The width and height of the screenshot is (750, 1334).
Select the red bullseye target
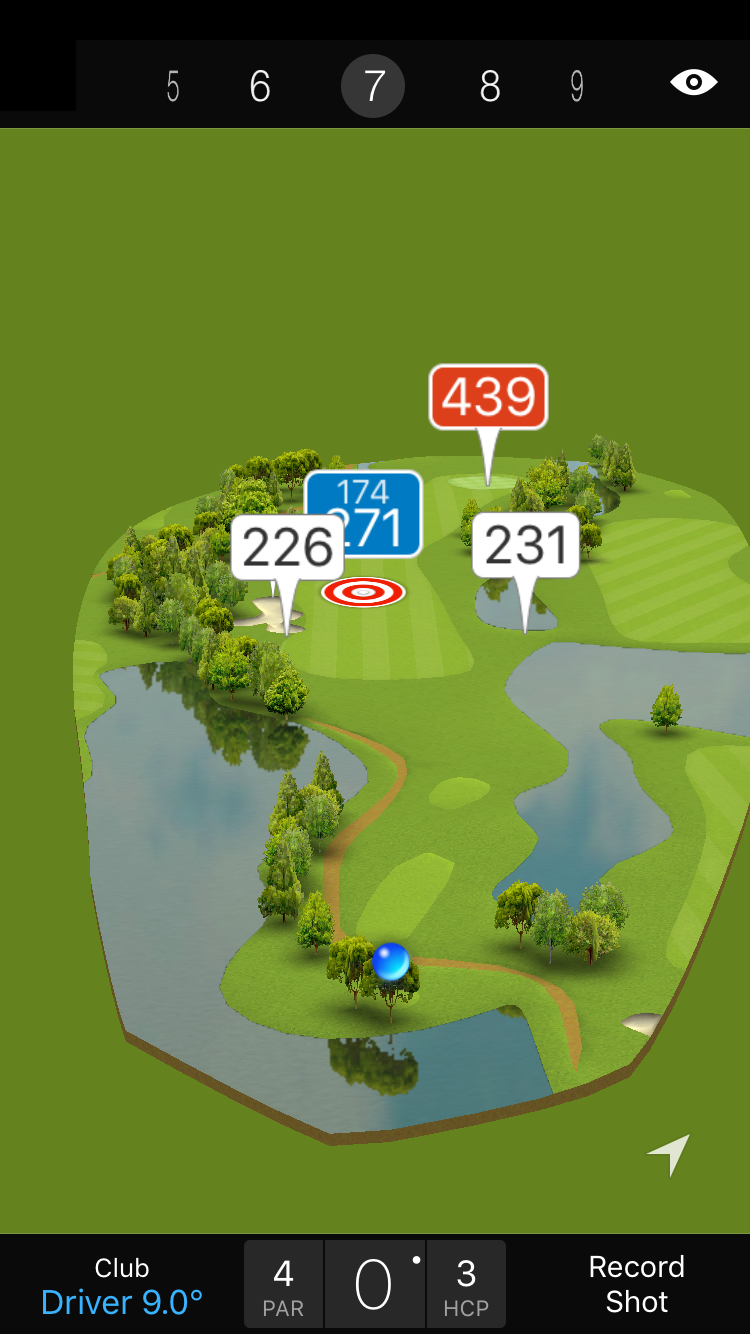point(363,593)
